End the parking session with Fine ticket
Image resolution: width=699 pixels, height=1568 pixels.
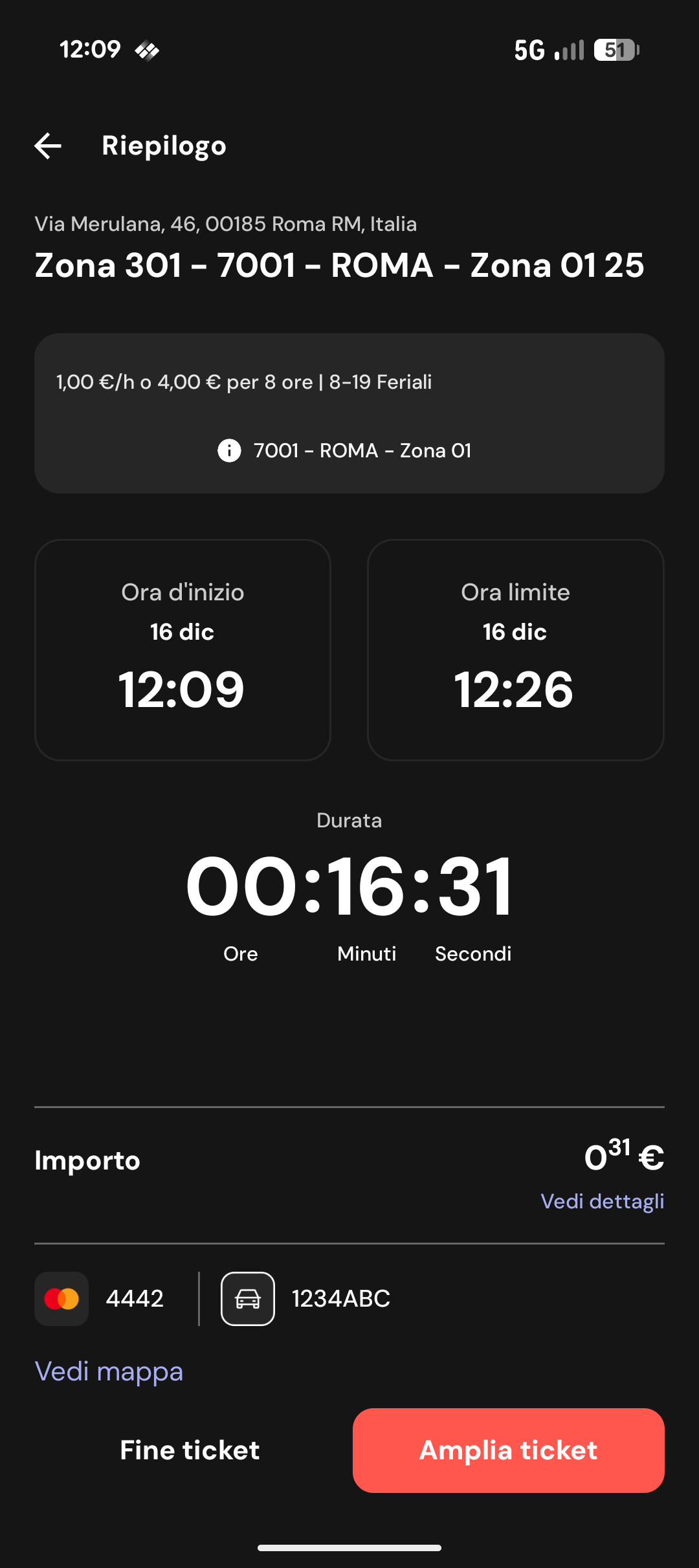(x=190, y=1450)
